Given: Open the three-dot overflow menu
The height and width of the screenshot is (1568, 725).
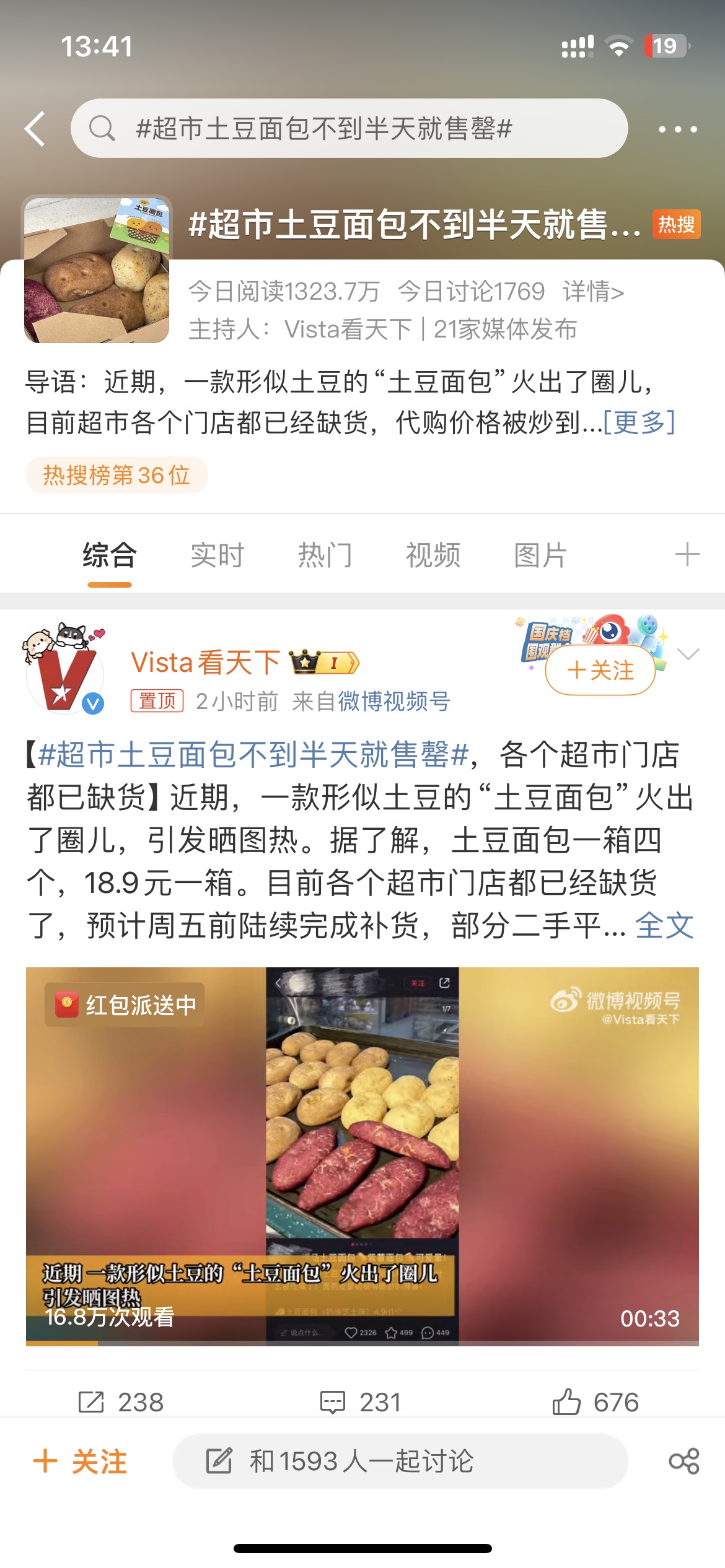Looking at the screenshot, I should click(677, 129).
